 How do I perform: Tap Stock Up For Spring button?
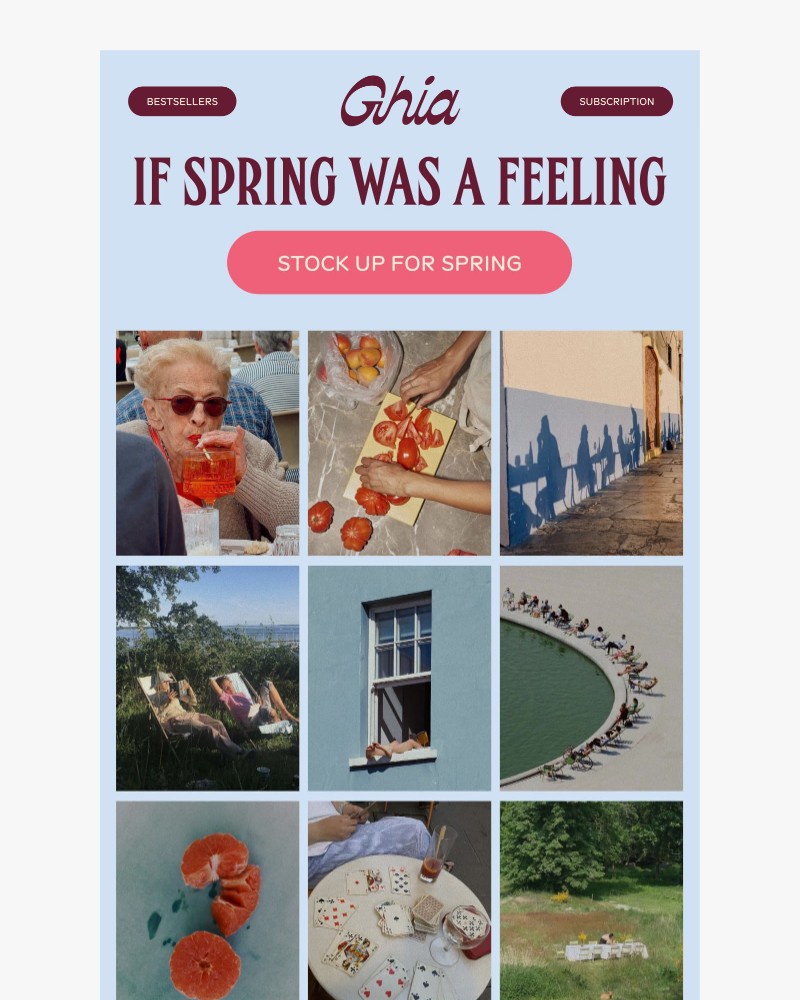(x=399, y=263)
